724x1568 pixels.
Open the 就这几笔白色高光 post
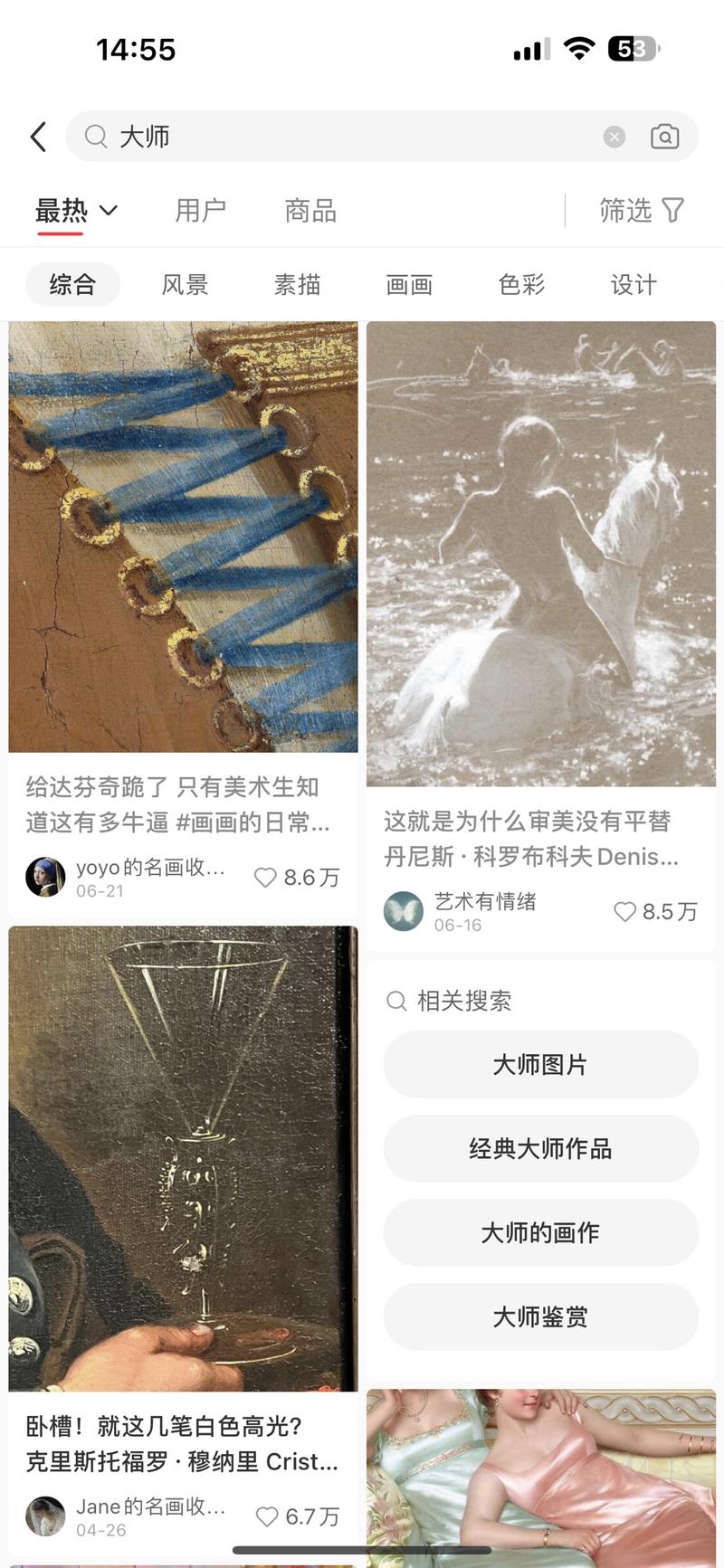click(x=183, y=1158)
